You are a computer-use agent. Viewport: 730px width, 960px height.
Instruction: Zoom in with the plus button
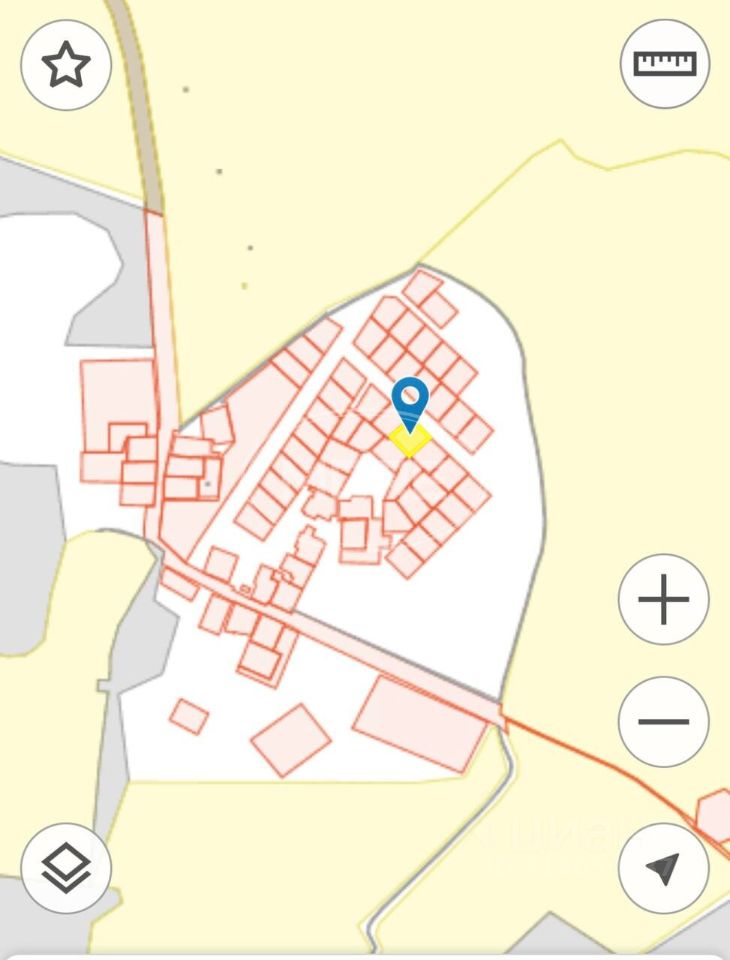(x=664, y=600)
